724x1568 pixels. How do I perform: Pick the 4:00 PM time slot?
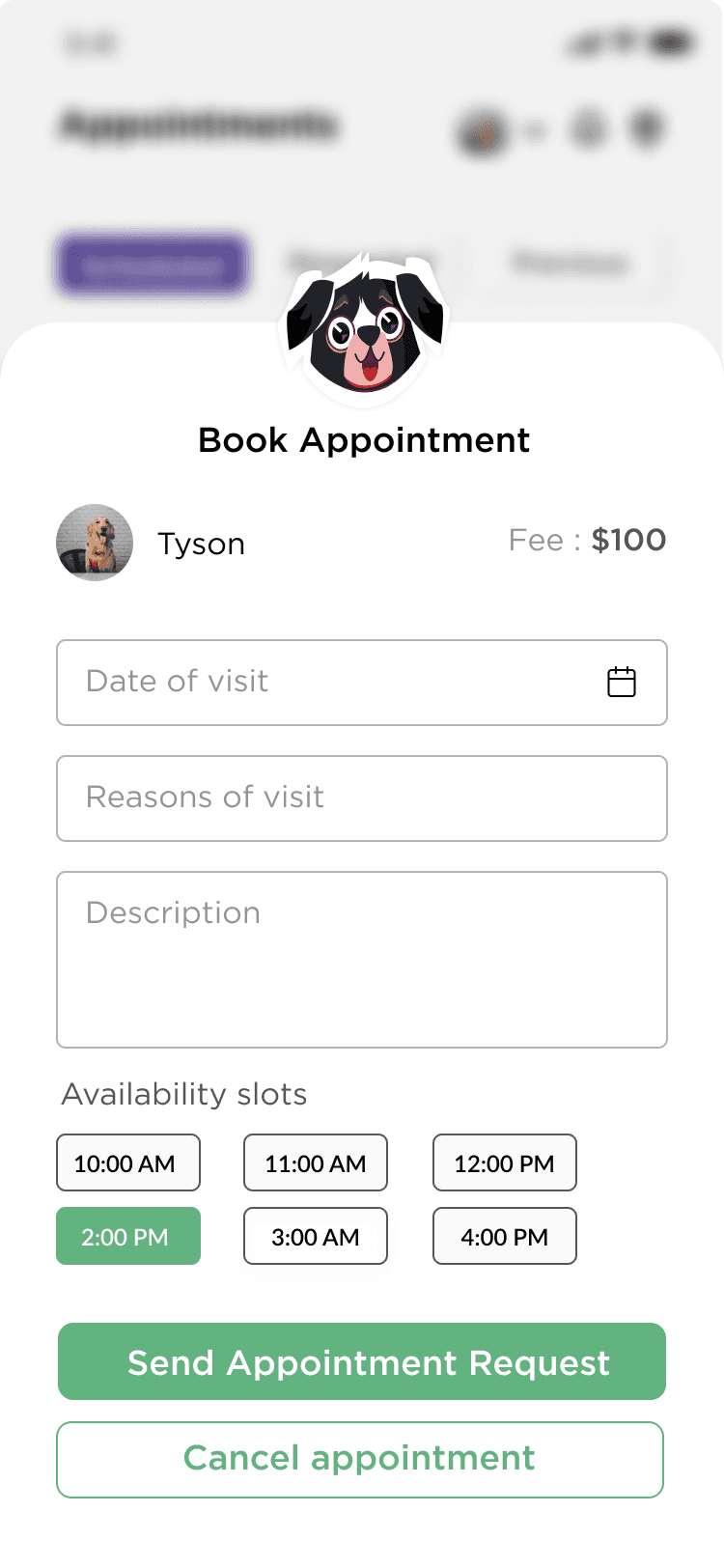(504, 1236)
